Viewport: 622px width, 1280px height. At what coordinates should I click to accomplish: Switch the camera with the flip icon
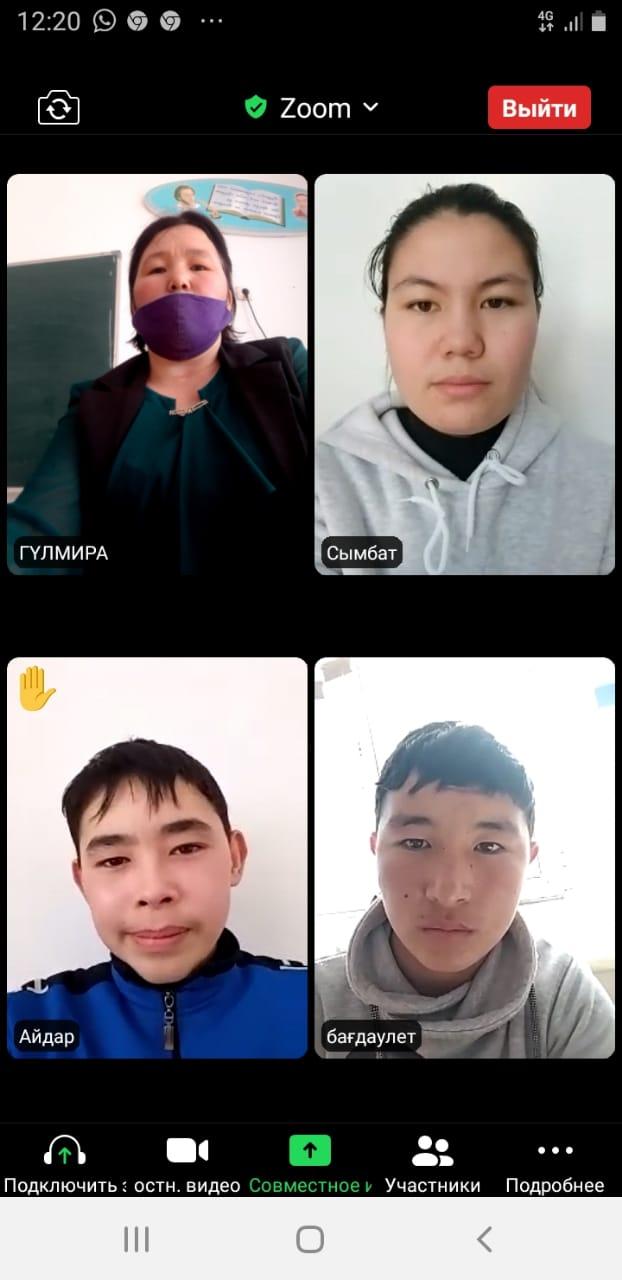(58, 108)
